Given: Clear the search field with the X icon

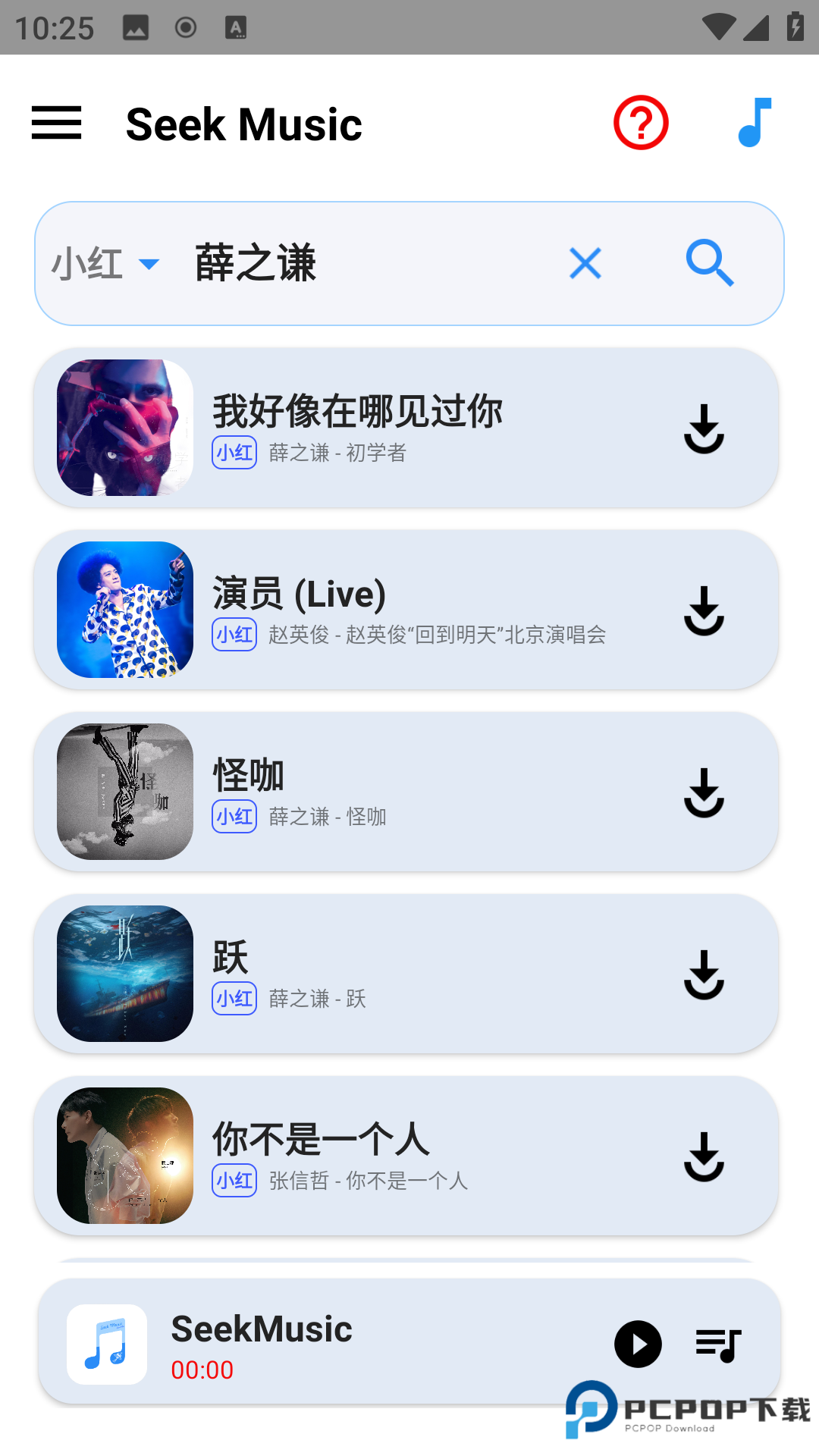Looking at the screenshot, I should pos(585,263).
